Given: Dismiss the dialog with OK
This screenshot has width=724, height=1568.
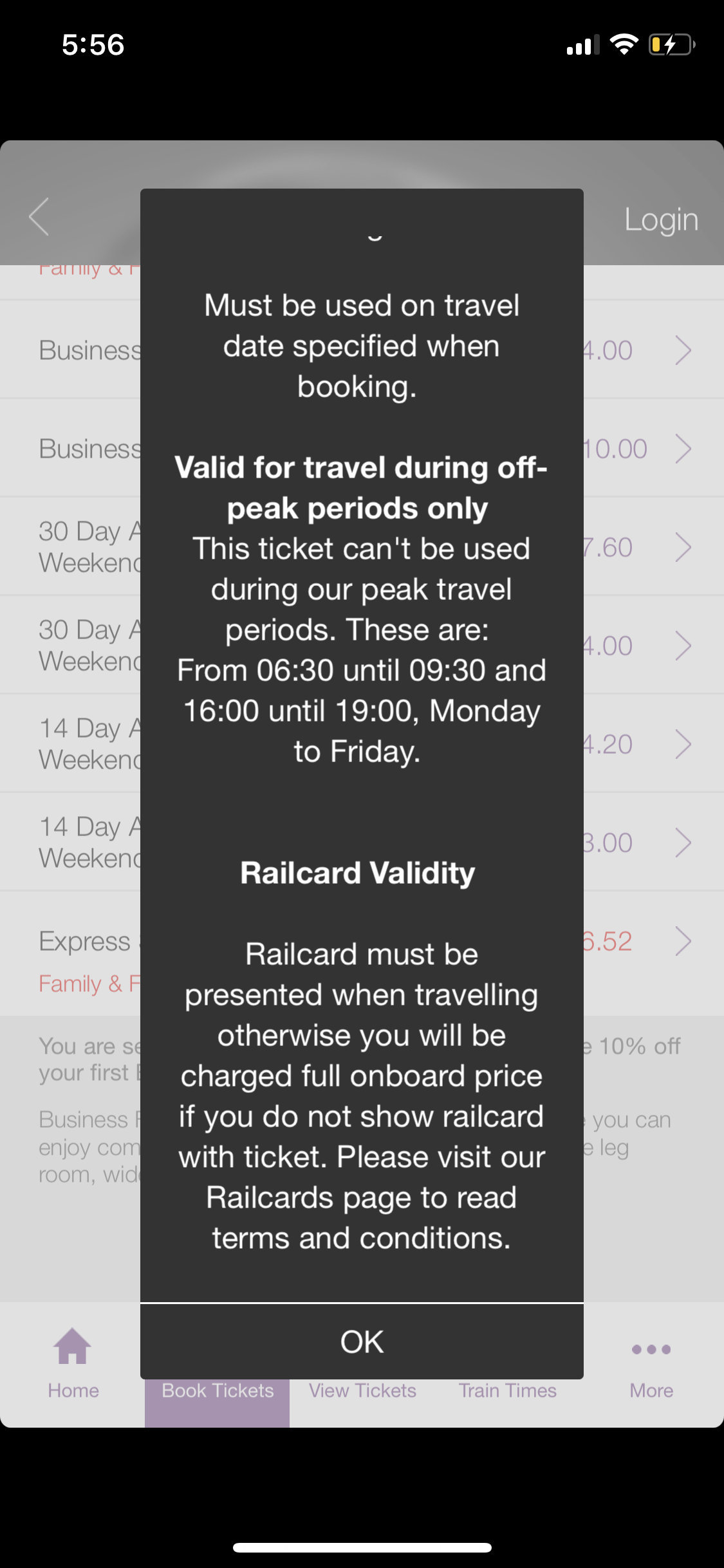Looking at the screenshot, I should tap(362, 1342).
